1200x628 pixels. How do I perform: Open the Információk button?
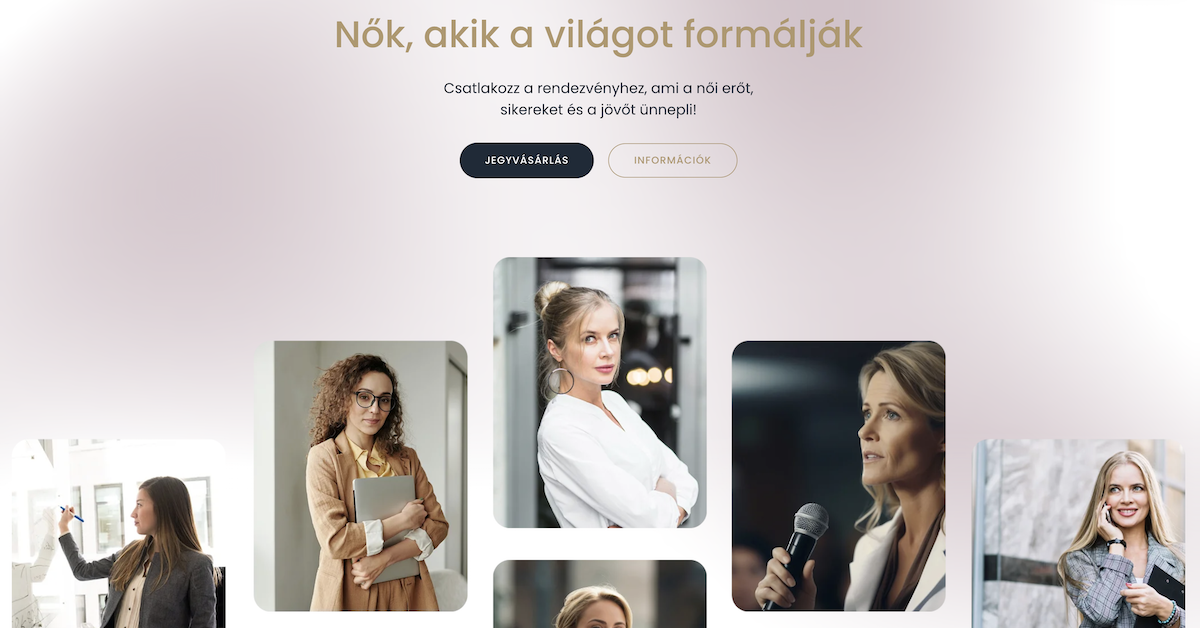672,160
